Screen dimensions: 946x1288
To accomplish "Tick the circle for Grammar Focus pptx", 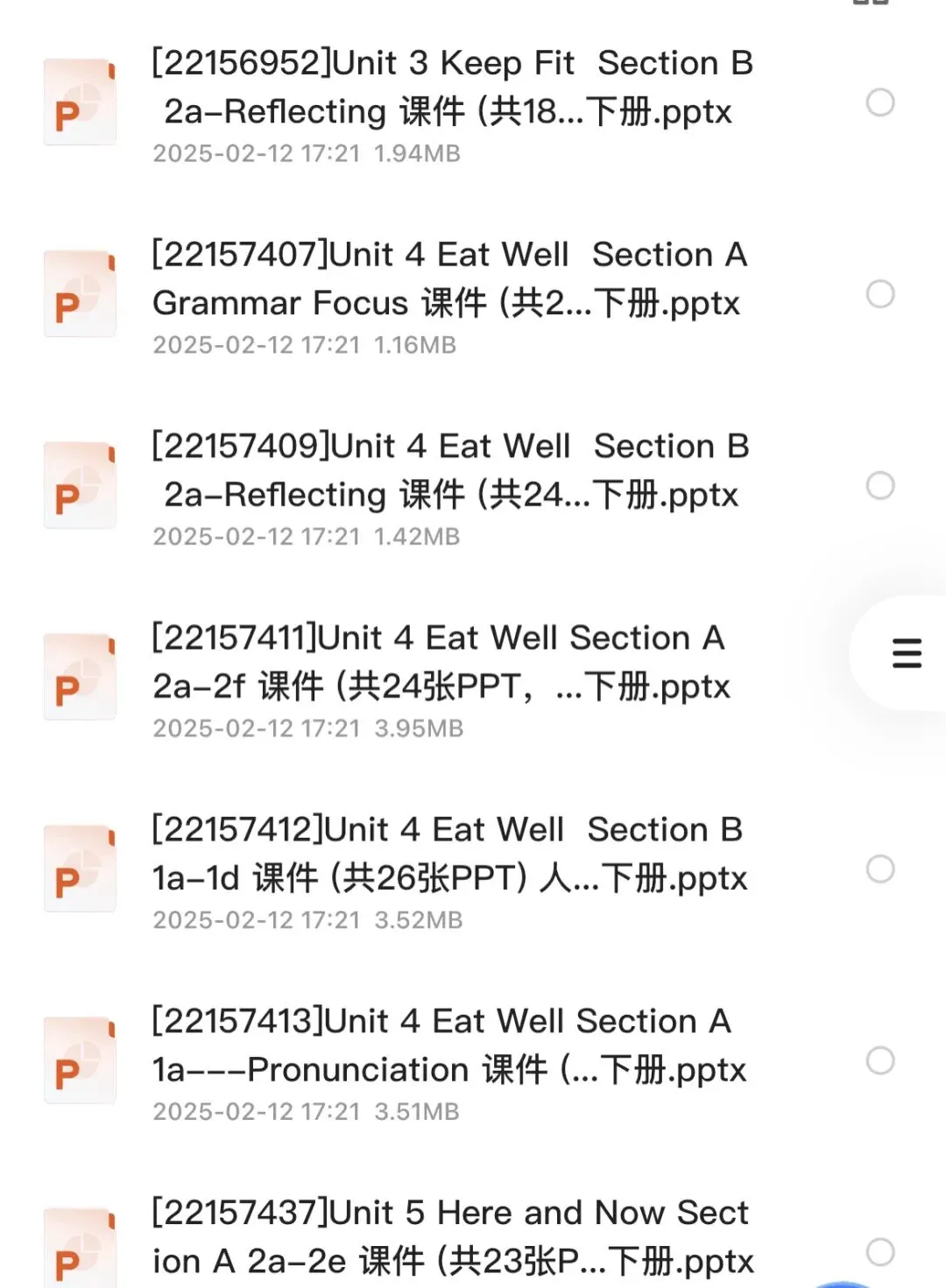I will 880,294.
